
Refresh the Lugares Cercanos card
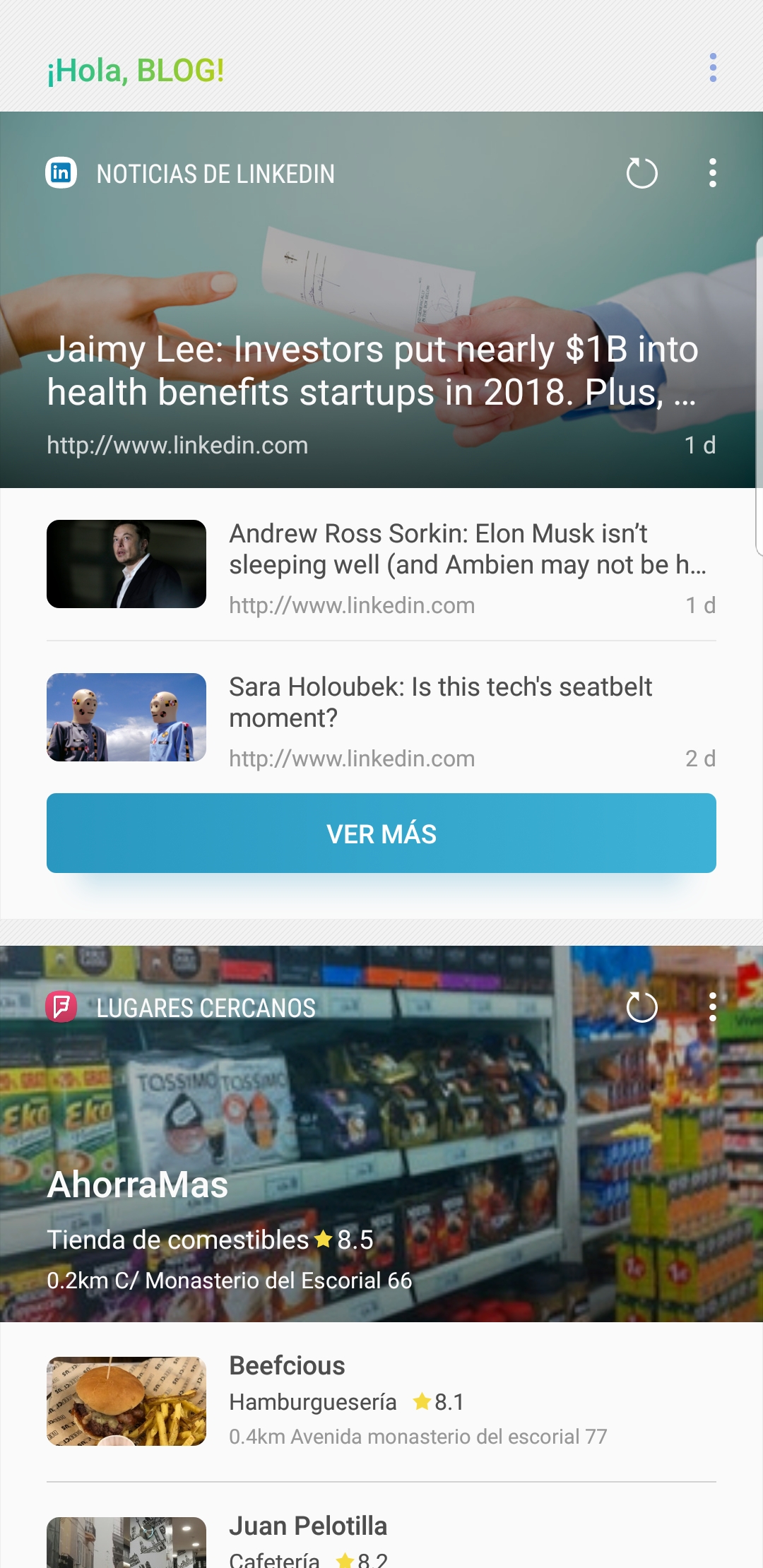pos(641,1007)
